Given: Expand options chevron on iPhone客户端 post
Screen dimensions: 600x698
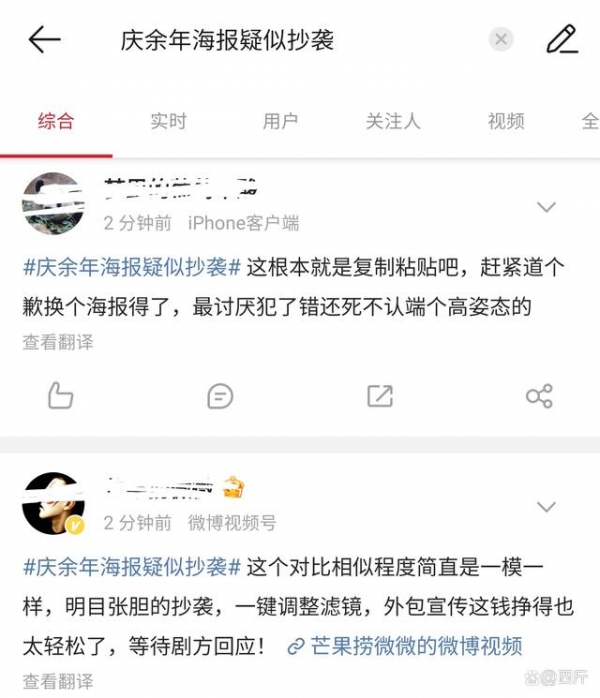Looking at the screenshot, I should (x=546, y=207).
